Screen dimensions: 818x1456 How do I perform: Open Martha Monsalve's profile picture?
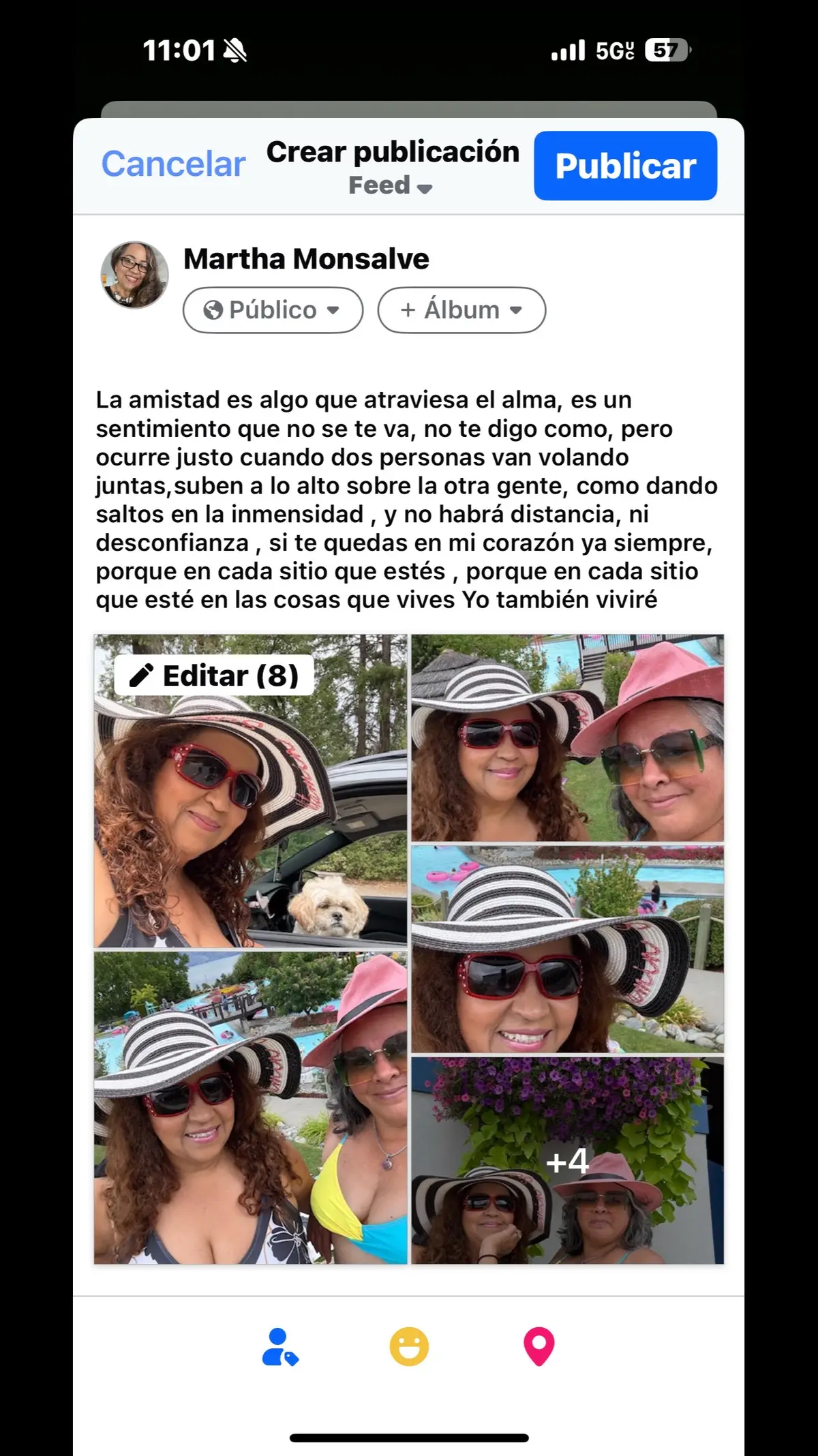pyautogui.click(x=135, y=275)
